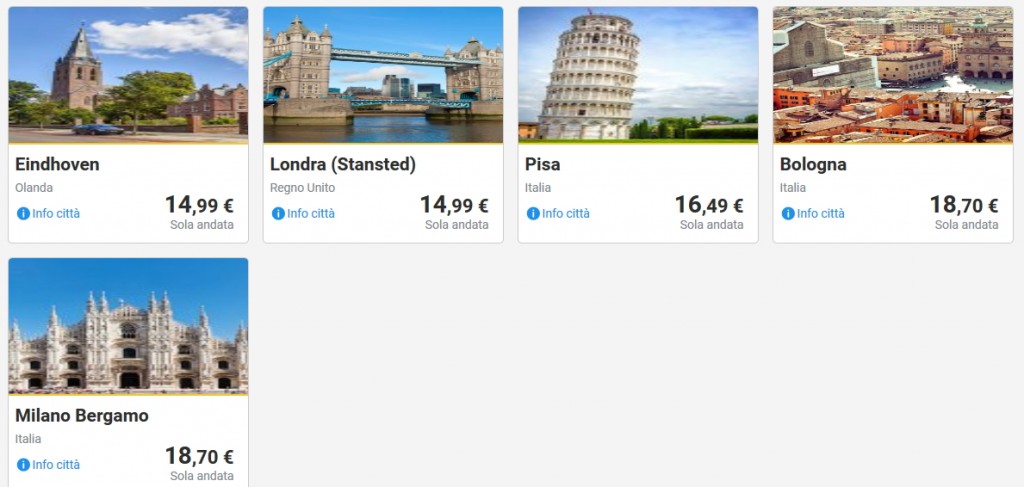1024x487 pixels.
Task: Open Info città for Pisa
Action: pos(559,213)
